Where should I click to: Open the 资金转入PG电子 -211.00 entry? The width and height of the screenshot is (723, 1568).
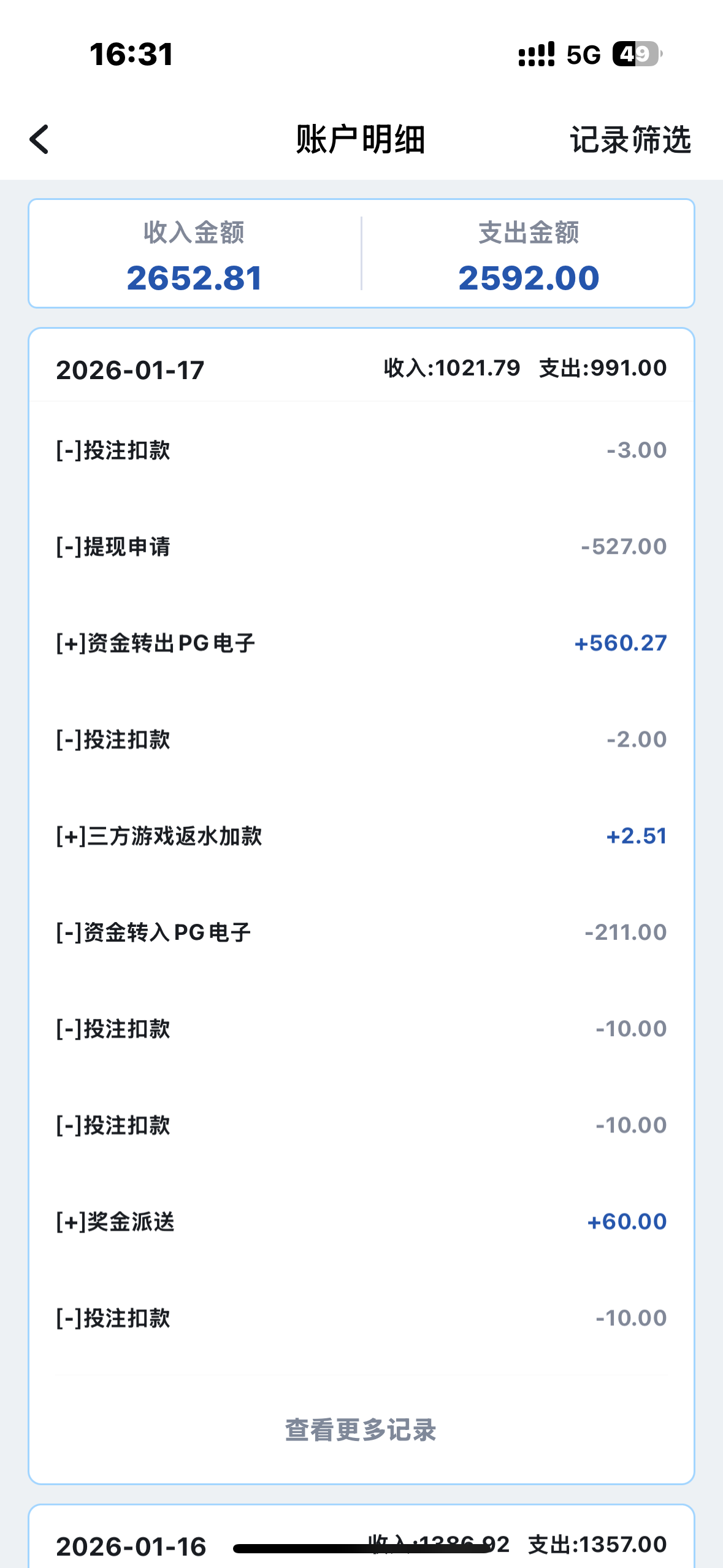click(x=361, y=932)
